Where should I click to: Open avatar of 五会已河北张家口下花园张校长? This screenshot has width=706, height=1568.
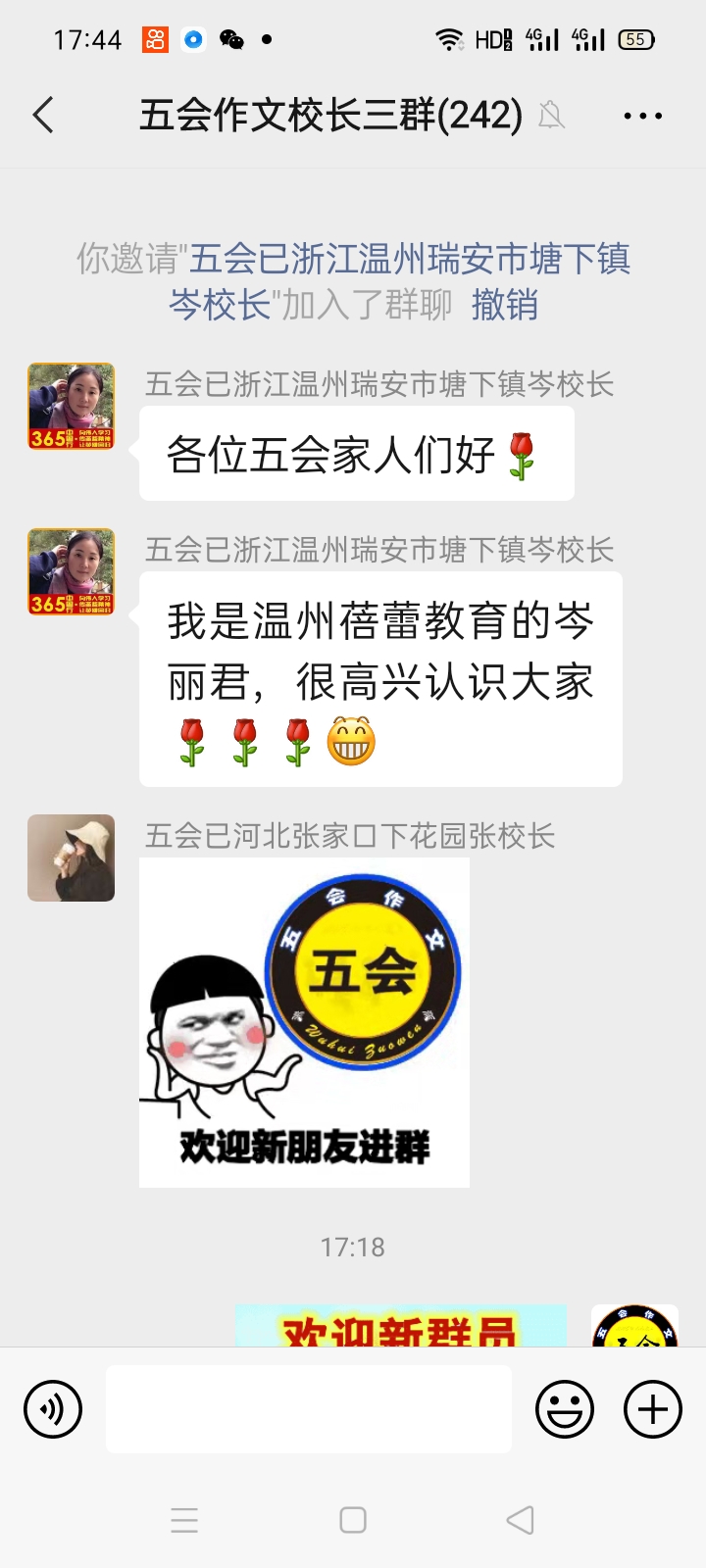[x=71, y=857]
